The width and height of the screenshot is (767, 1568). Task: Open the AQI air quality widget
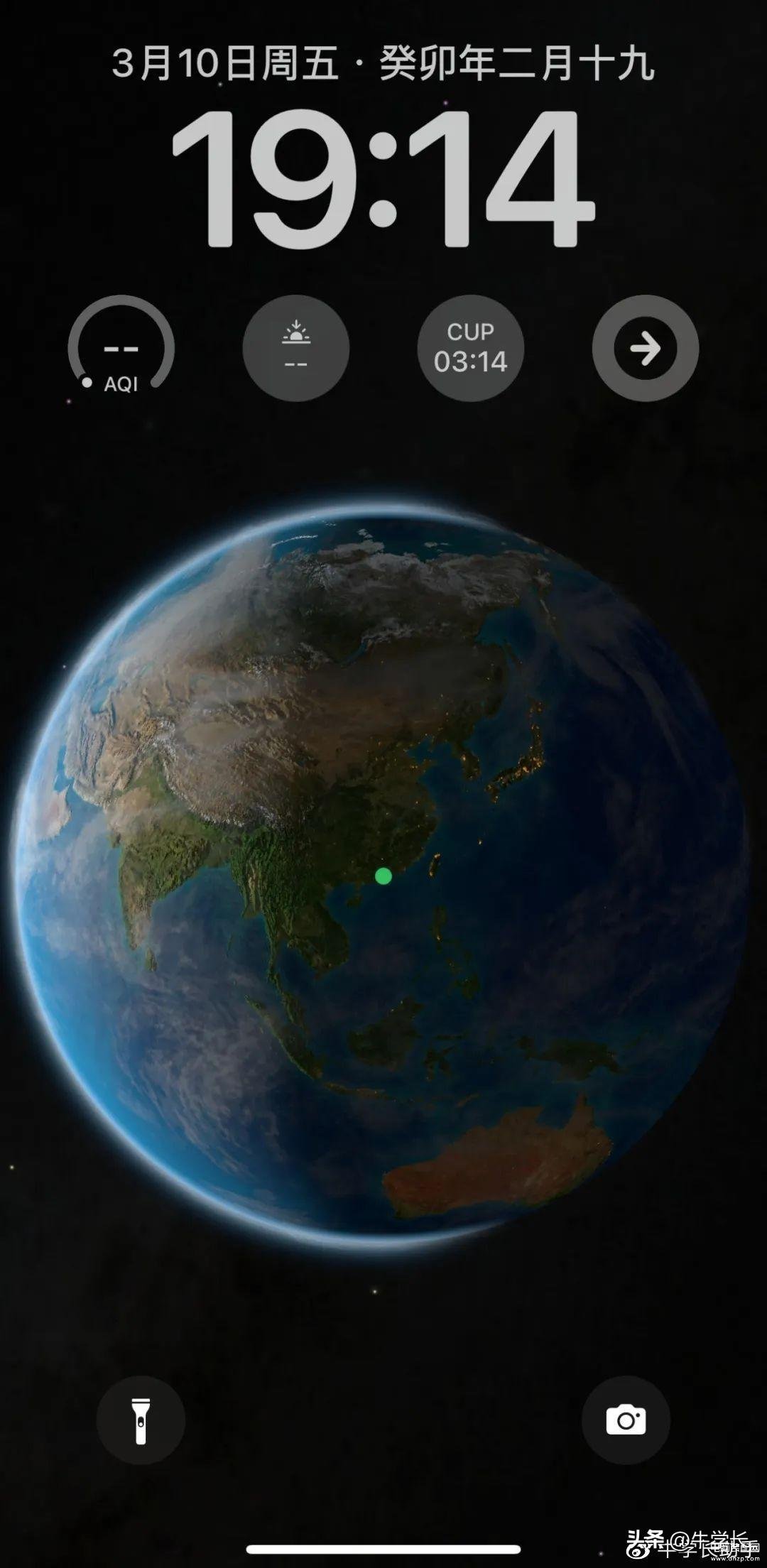[121, 349]
